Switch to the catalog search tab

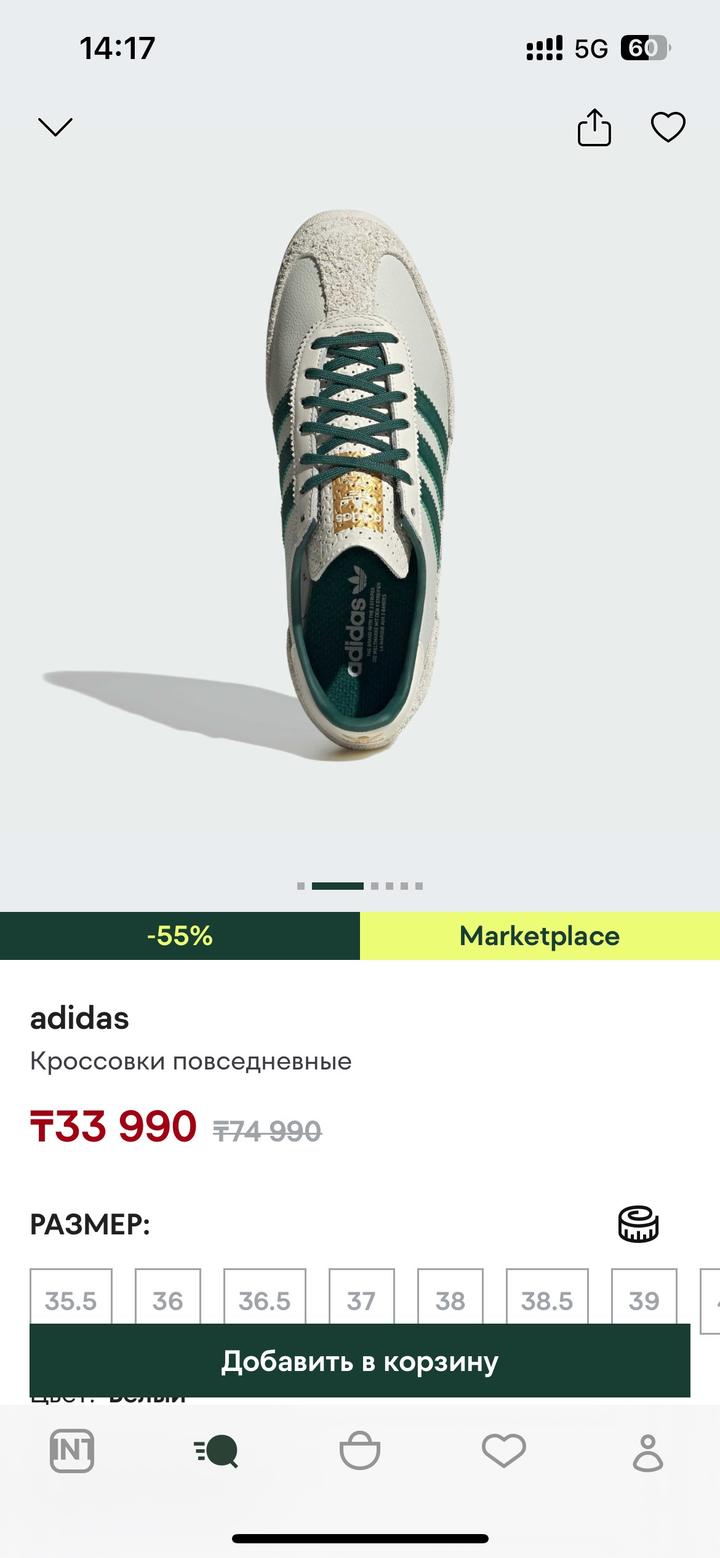click(216, 1451)
